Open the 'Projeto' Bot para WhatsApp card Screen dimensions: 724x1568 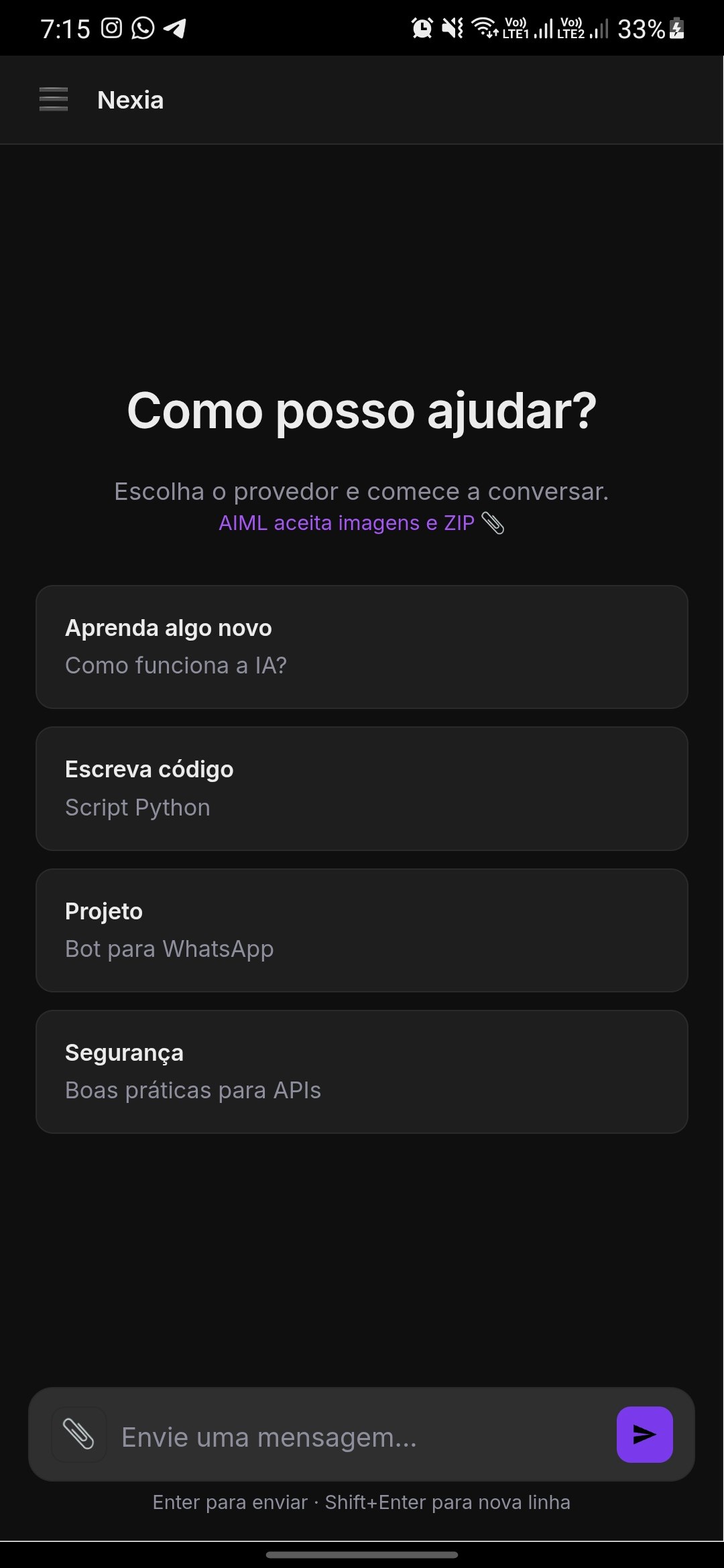tap(362, 930)
